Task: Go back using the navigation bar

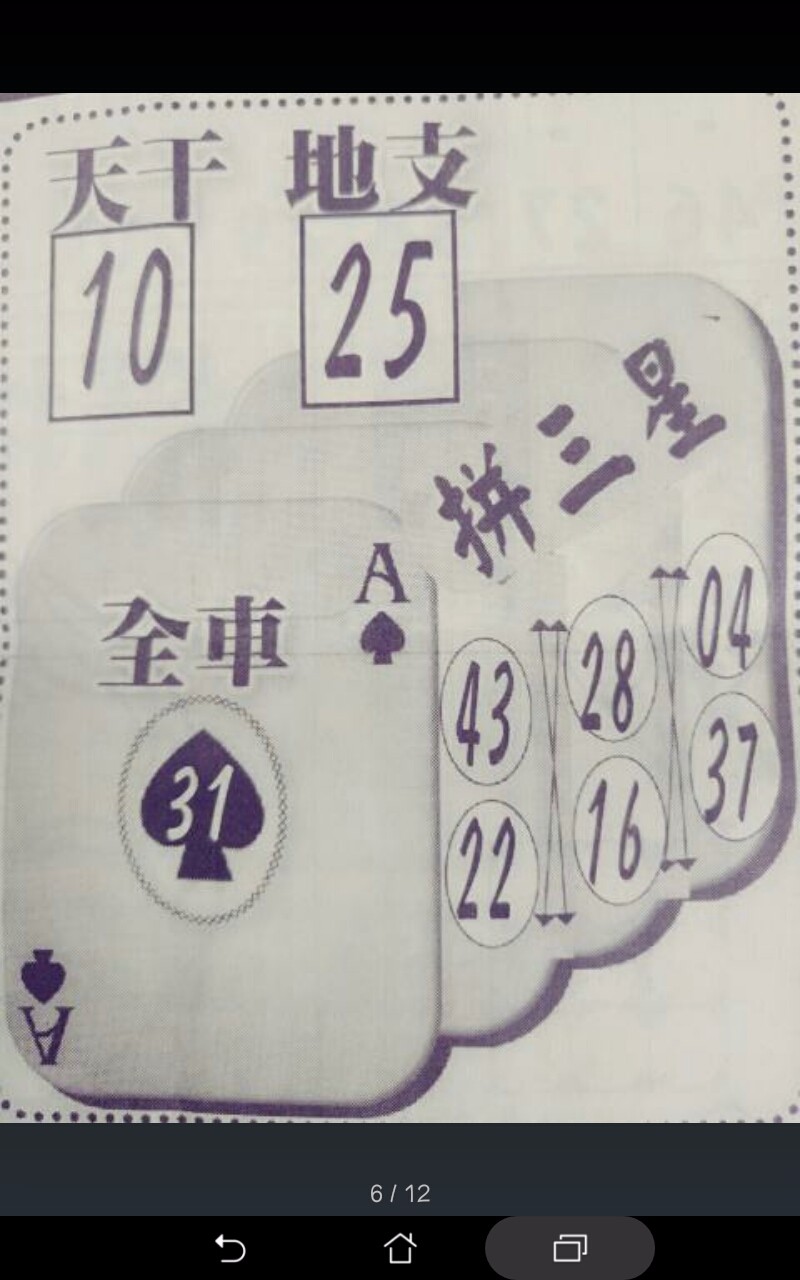Action: 230,1248
